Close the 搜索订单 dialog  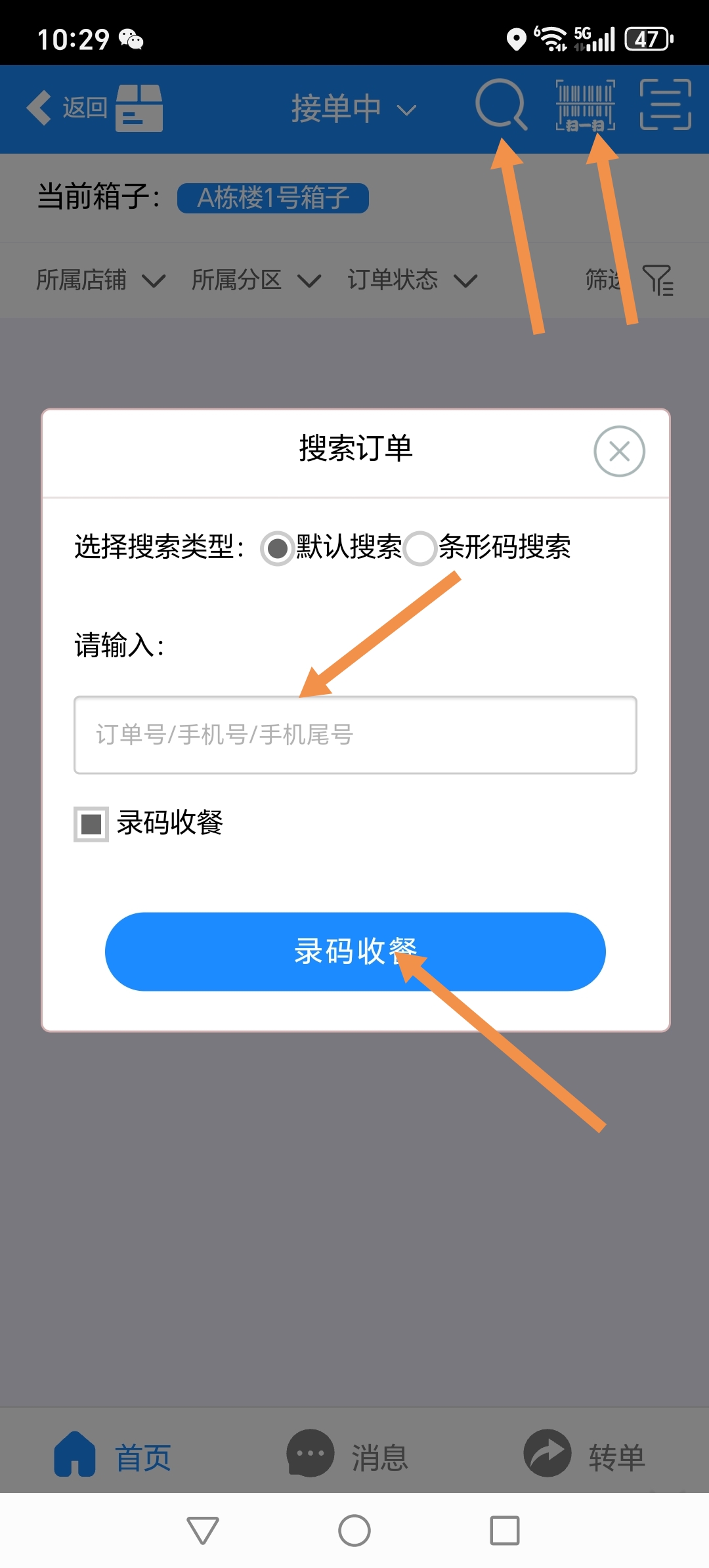[619, 451]
